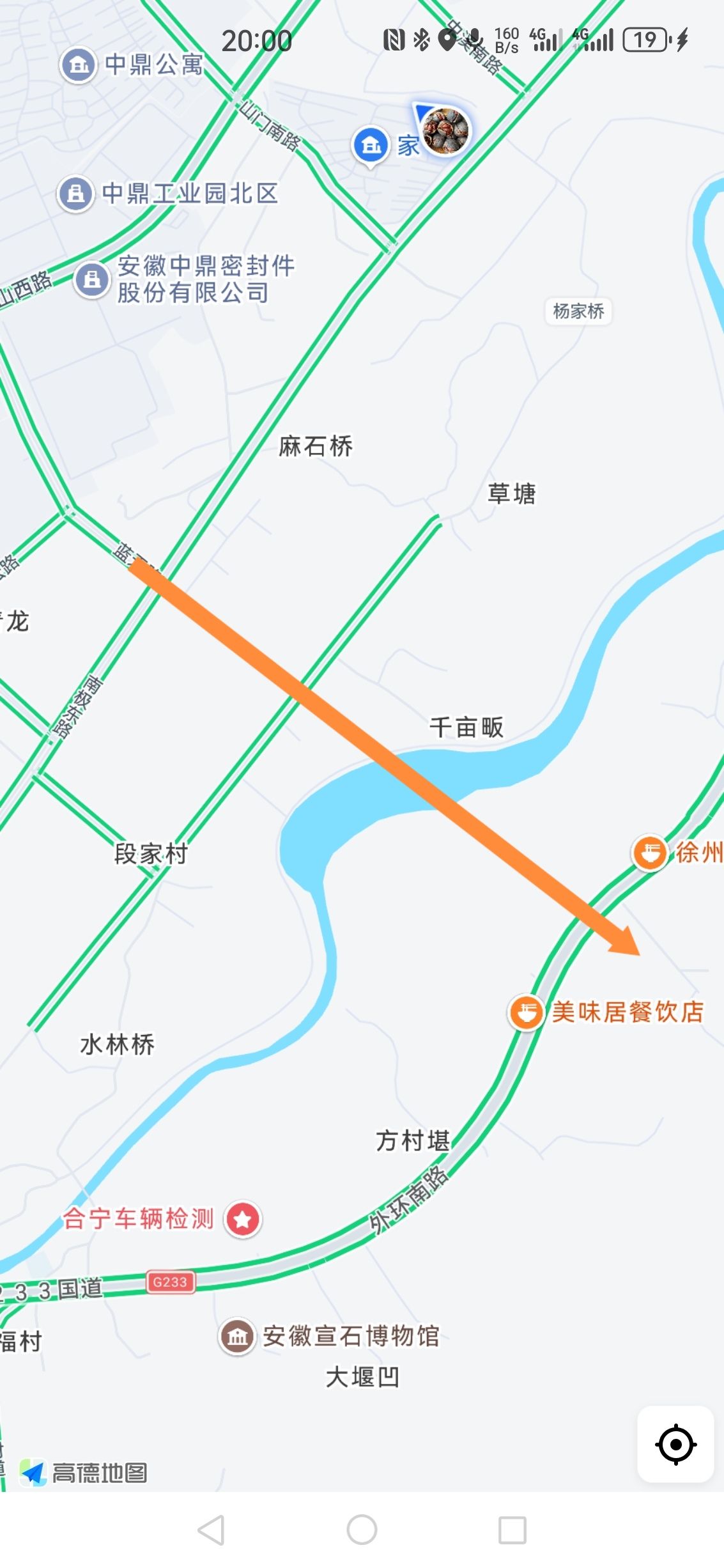Tap the 徐州 restaurant marker

click(x=650, y=852)
